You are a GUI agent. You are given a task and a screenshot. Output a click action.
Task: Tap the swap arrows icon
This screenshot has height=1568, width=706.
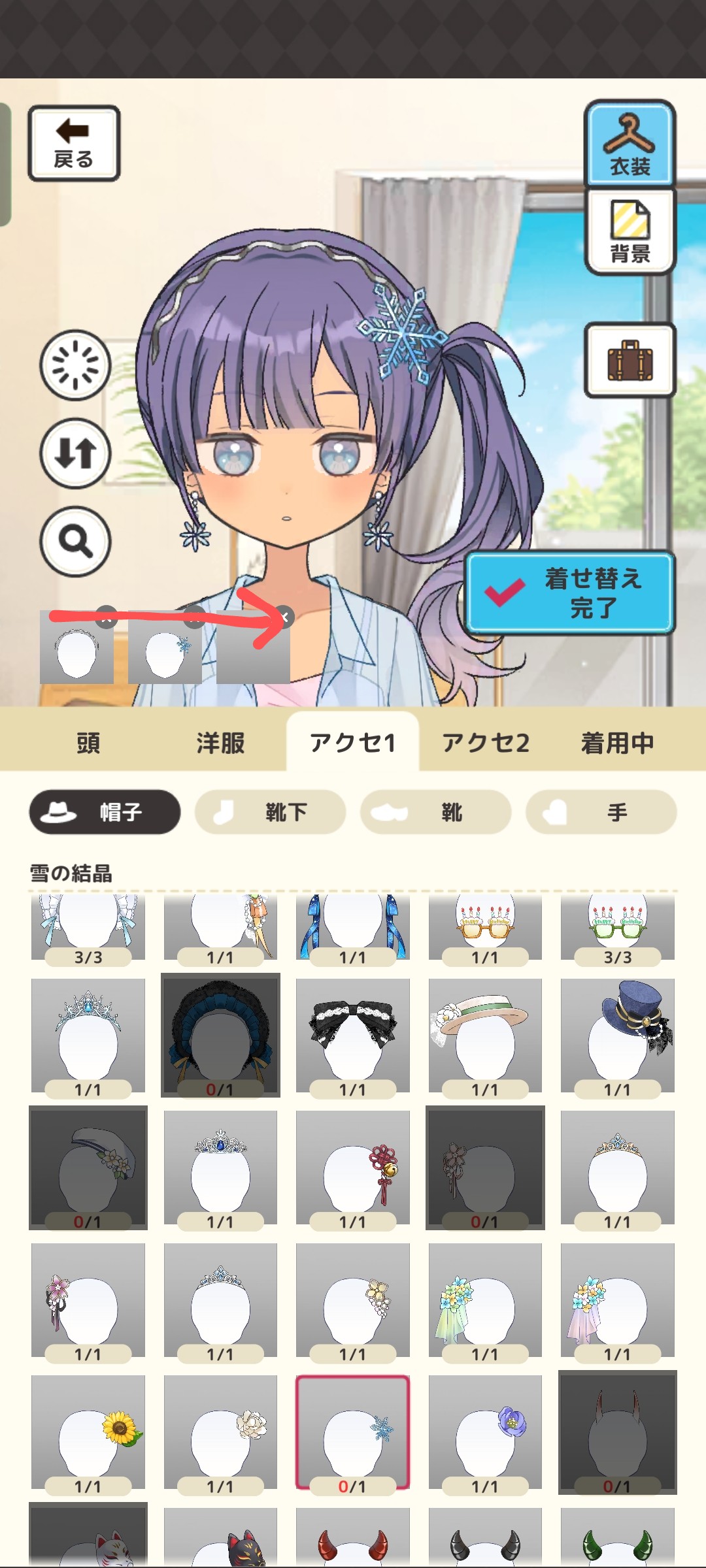coord(75,453)
